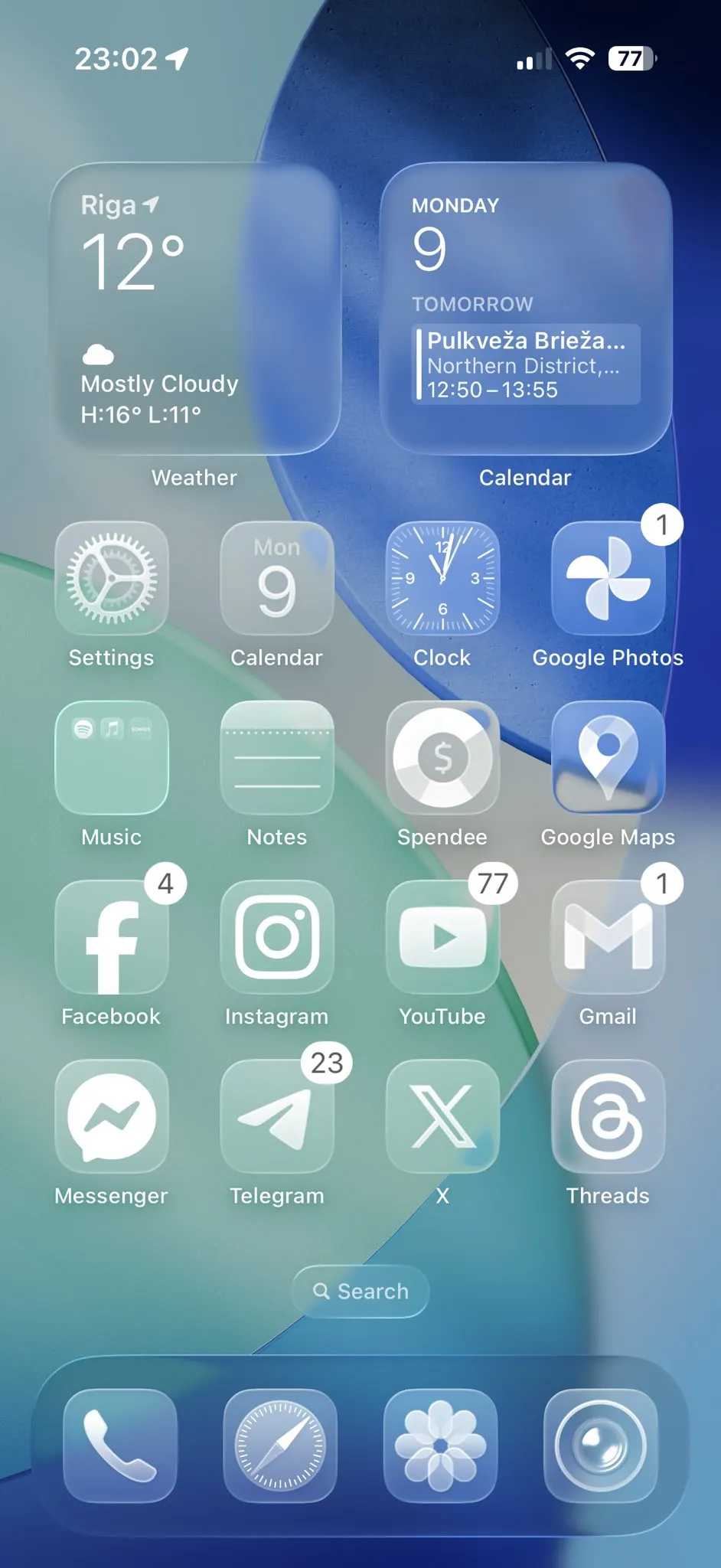The image size is (721, 1568).
Task: Open Google Photos
Action: coord(608,578)
